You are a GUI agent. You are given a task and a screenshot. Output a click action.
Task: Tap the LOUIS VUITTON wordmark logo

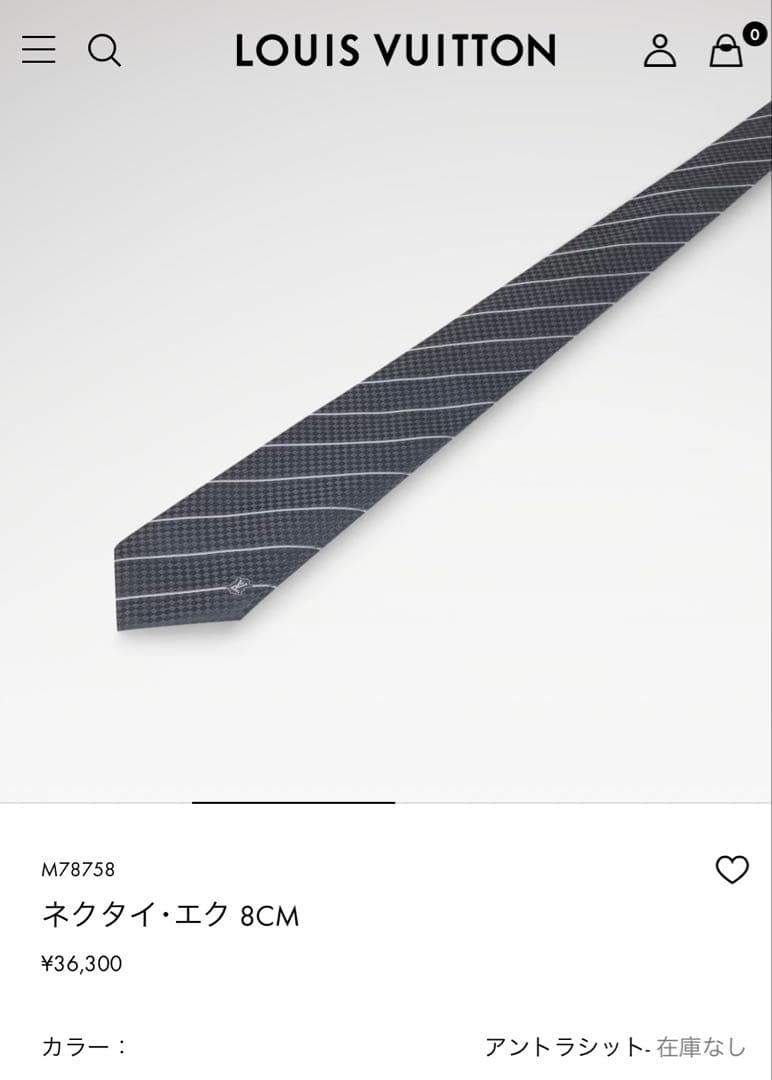click(393, 51)
